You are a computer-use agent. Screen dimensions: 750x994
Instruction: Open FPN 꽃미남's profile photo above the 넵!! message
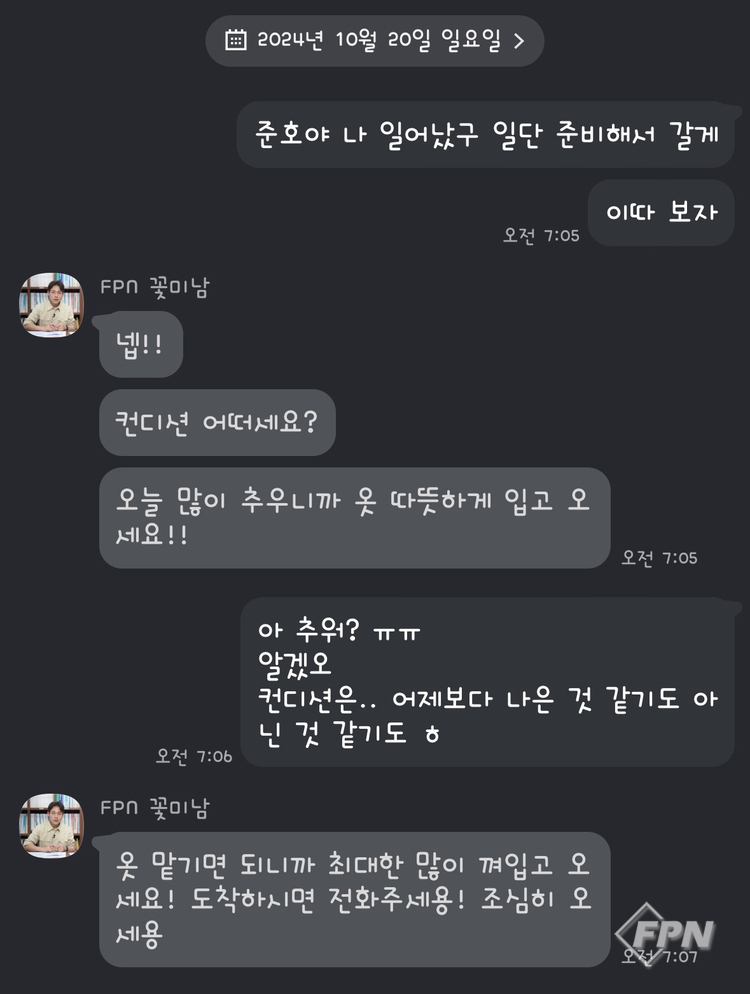51,304
